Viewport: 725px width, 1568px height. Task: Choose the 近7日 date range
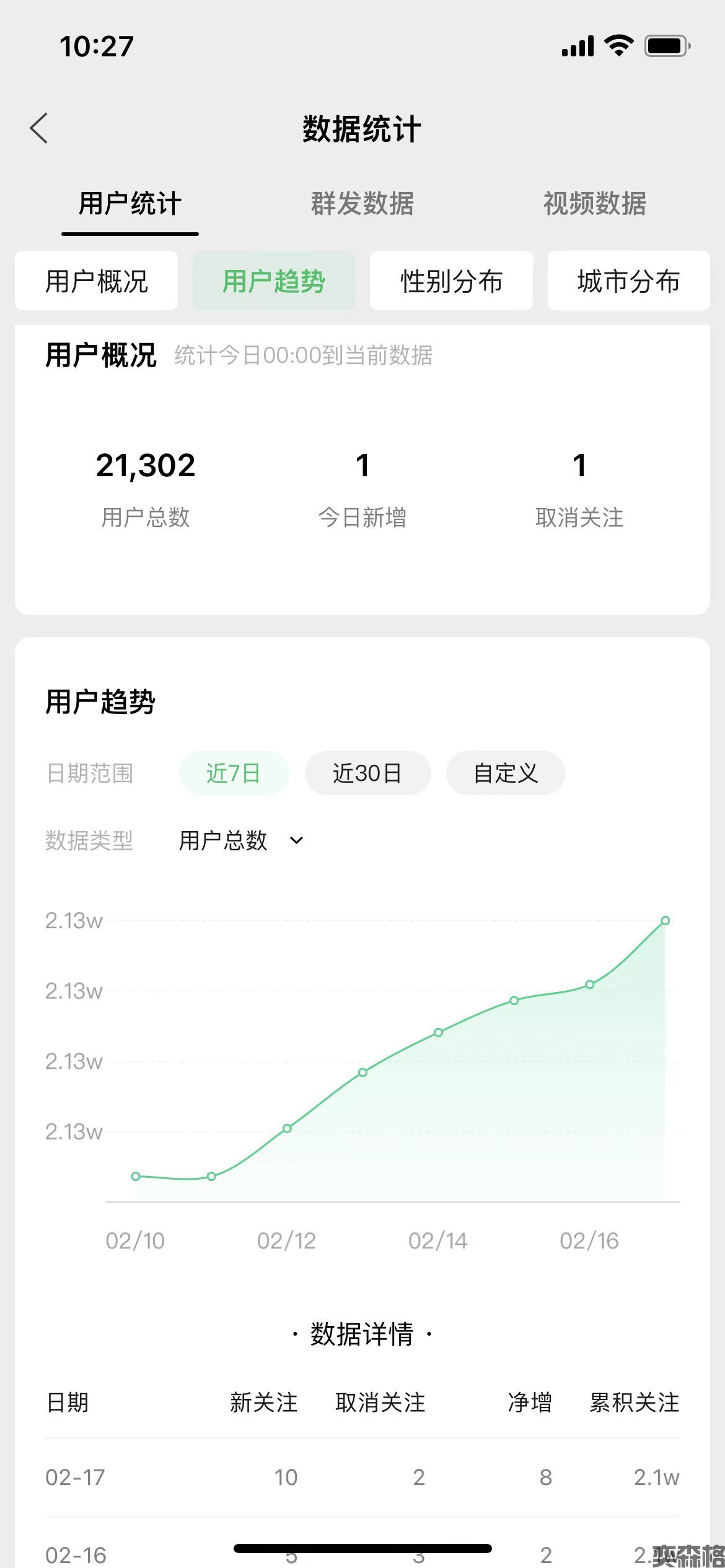234,773
